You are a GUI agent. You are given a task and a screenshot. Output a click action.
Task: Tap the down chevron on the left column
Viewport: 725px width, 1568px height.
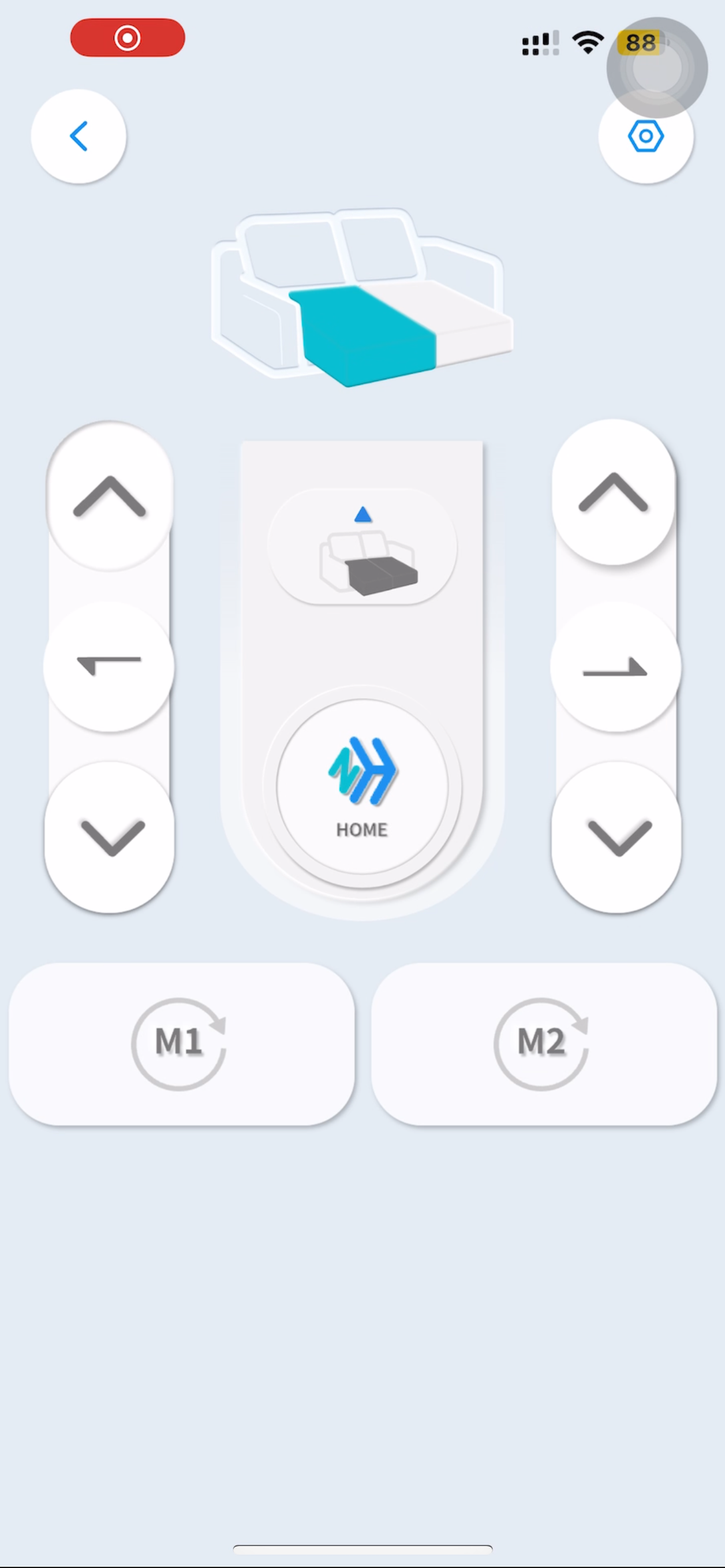coord(110,837)
